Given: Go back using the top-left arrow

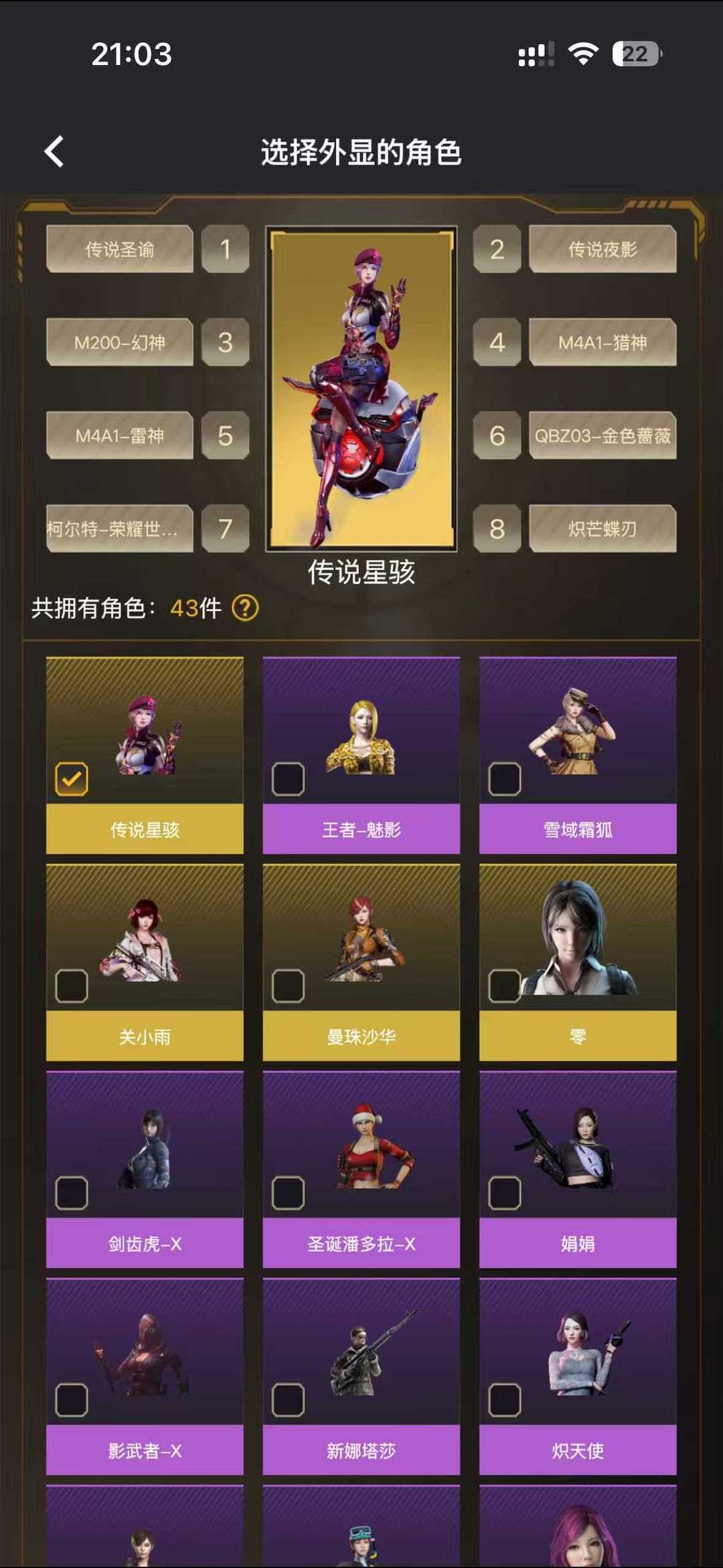Looking at the screenshot, I should [54, 151].
